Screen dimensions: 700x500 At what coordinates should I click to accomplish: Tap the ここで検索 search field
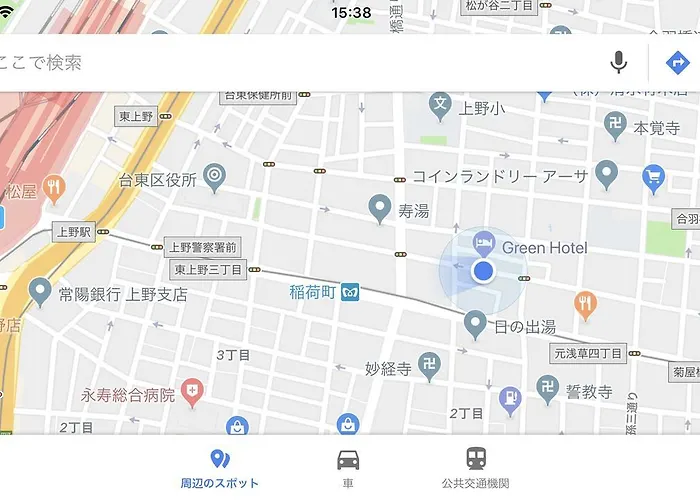[300, 63]
